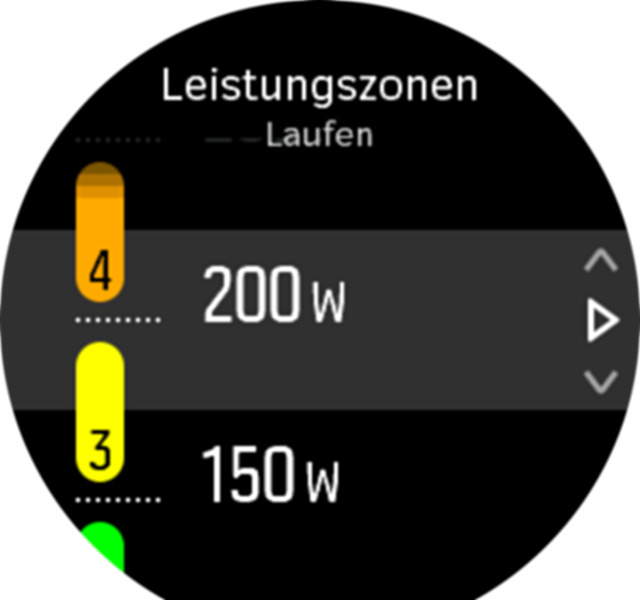Open zone 4 with 200 W
This screenshot has width=640, height=600.
click(x=273, y=298)
